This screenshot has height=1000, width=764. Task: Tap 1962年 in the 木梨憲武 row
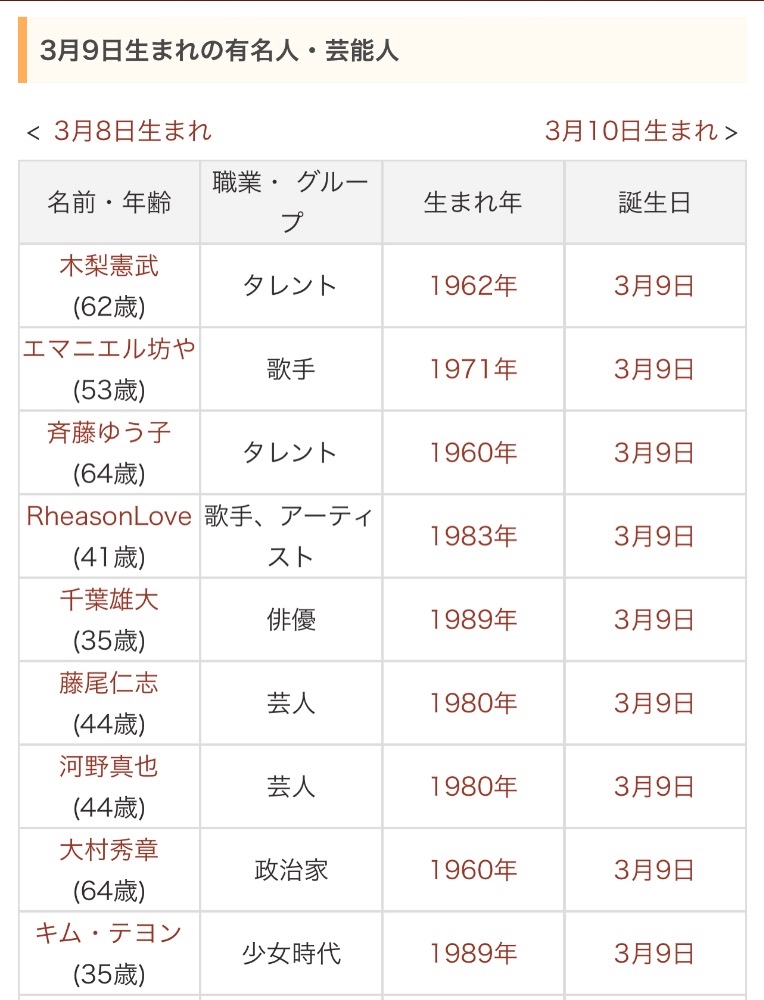(x=473, y=286)
